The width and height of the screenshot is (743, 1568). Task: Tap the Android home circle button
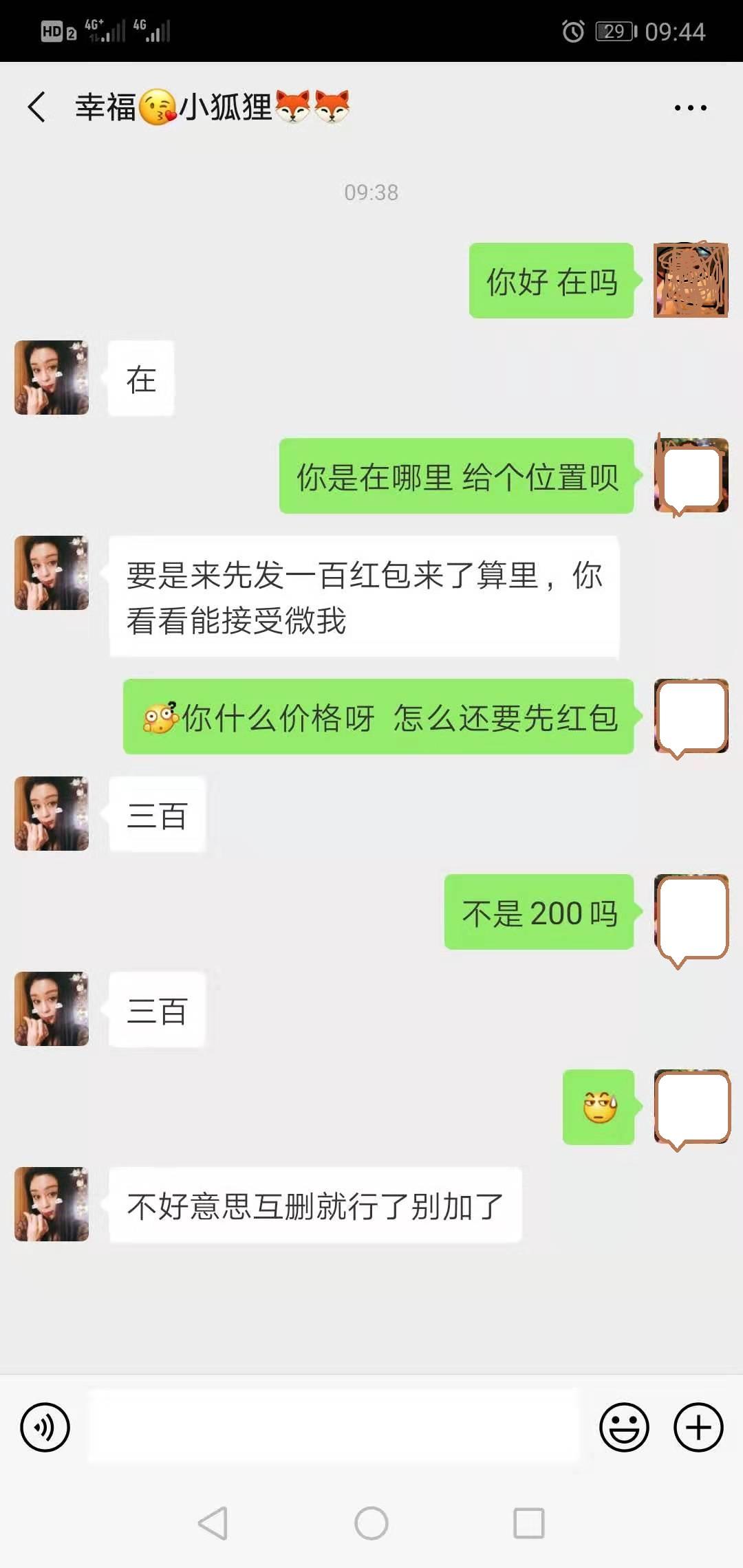pyautogui.click(x=371, y=1521)
